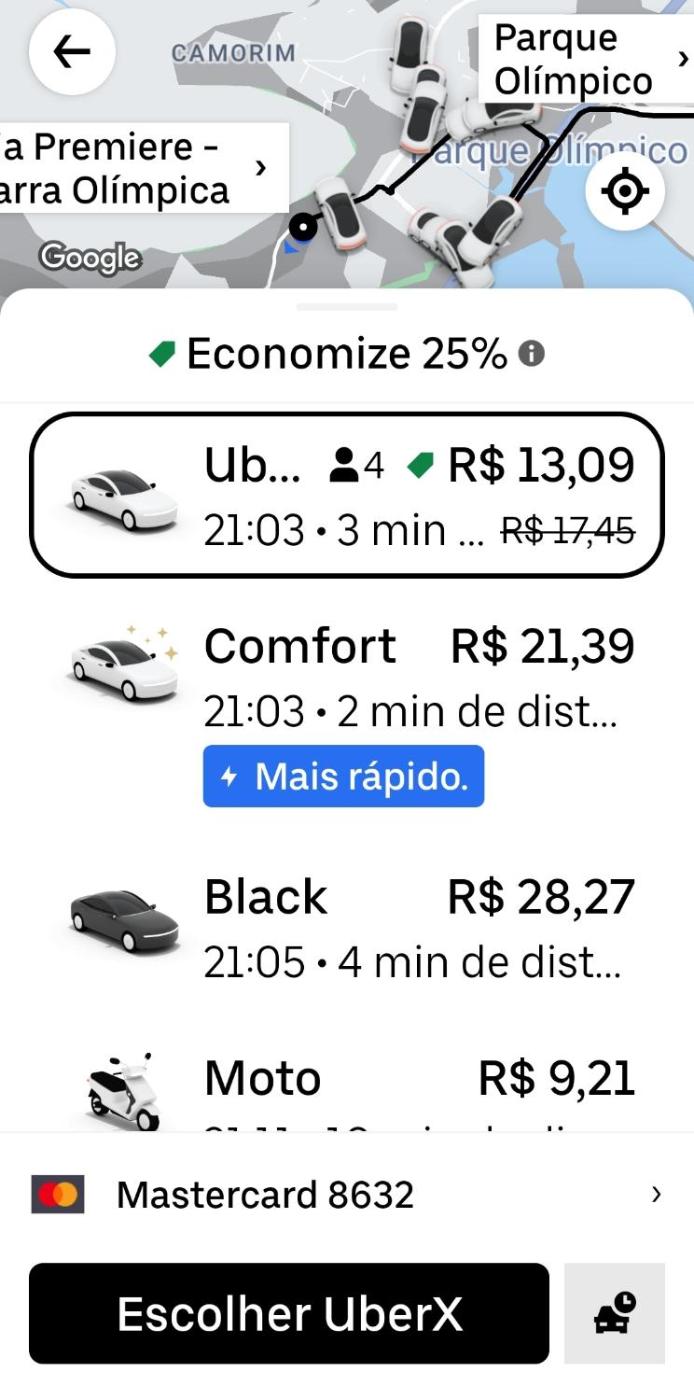The height and width of the screenshot is (1400, 694).
Task: Edit the Barra Olímpica pickup label
Action: click(140, 168)
